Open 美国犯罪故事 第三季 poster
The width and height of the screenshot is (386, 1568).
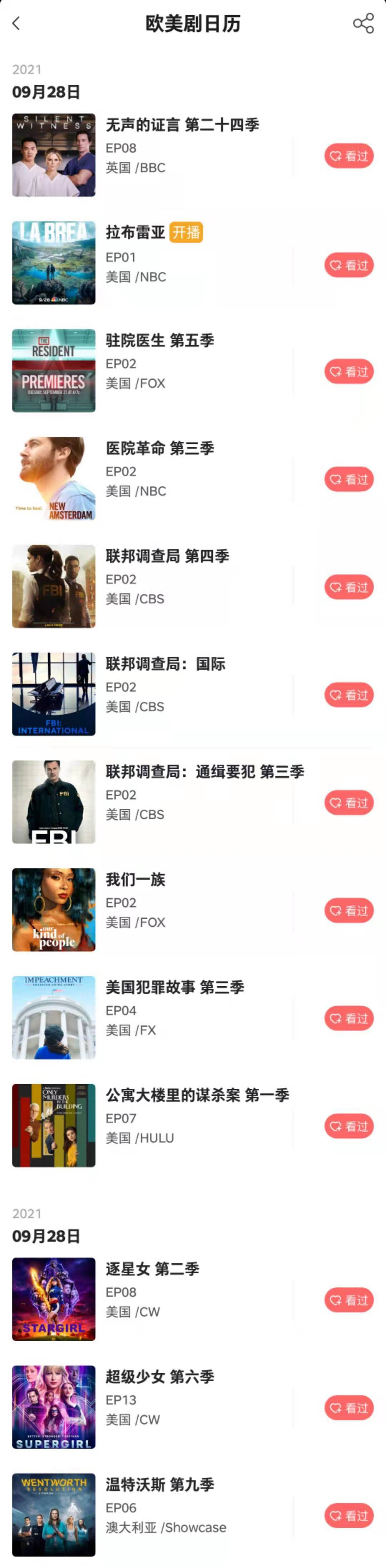pos(54,1017)
